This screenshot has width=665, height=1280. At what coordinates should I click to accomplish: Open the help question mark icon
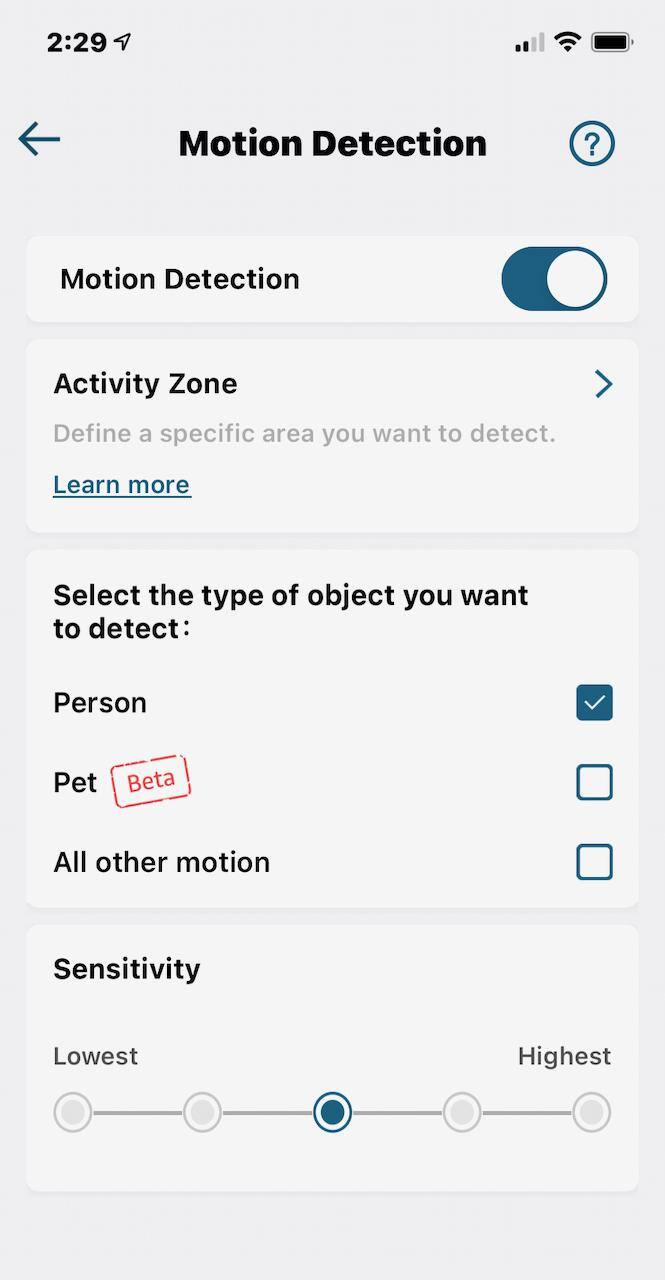[591, 144]
